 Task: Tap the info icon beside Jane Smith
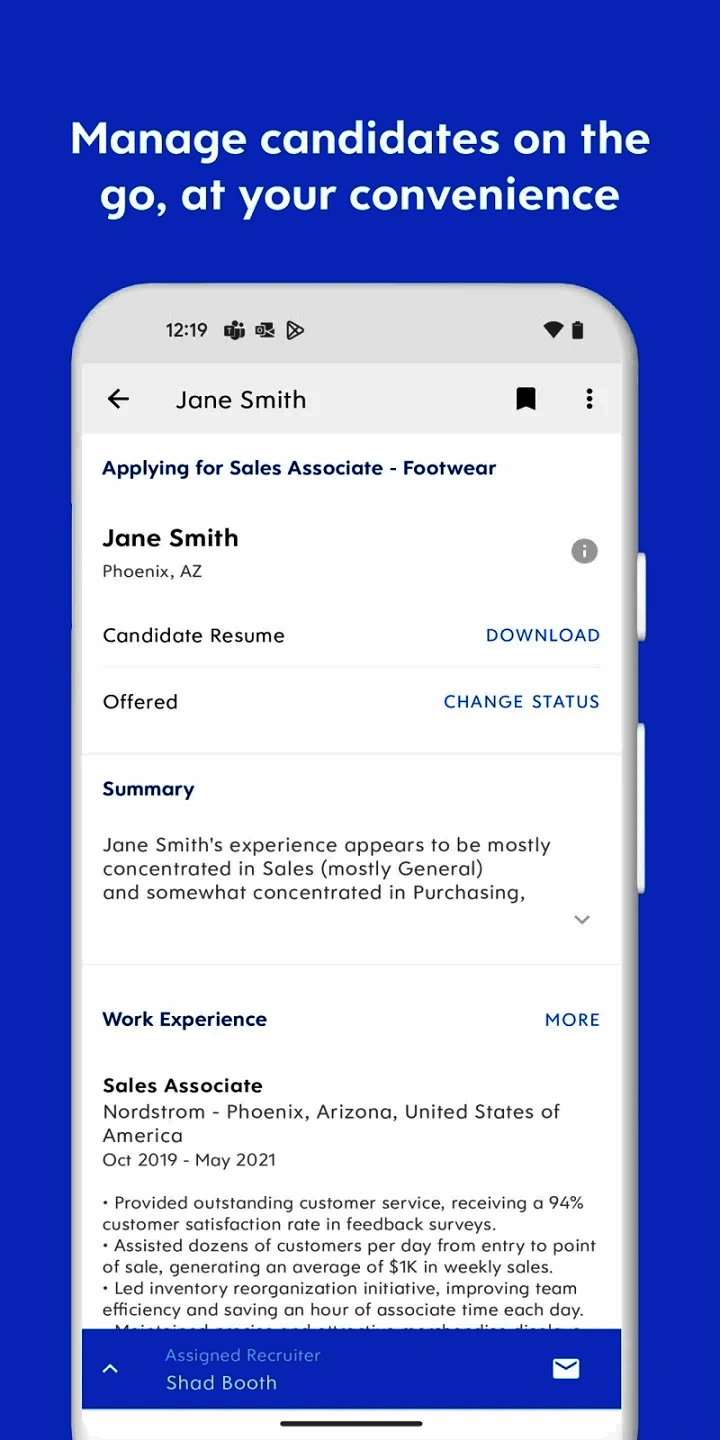(x=584, y=551)
